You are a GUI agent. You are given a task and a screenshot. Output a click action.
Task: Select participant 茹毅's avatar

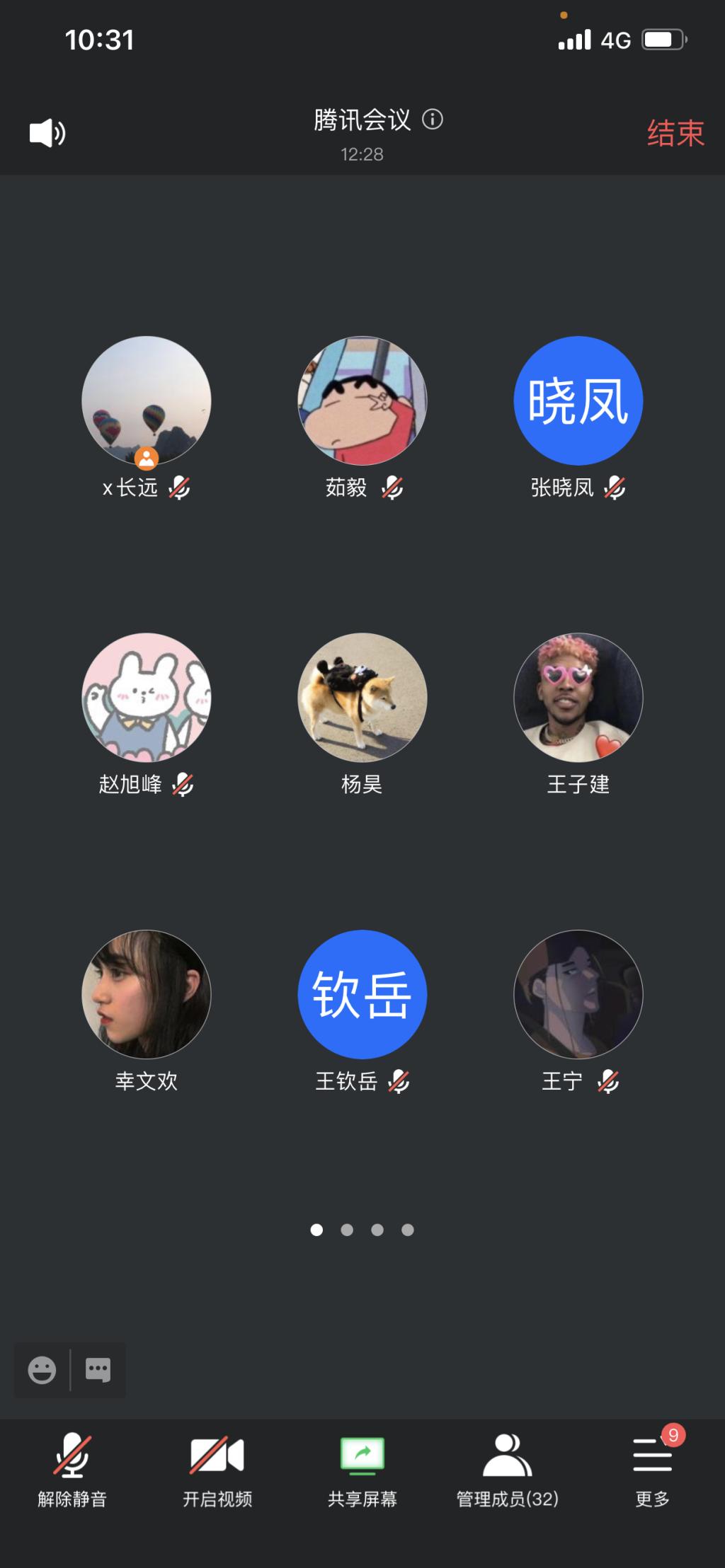(x=362, y=400)
